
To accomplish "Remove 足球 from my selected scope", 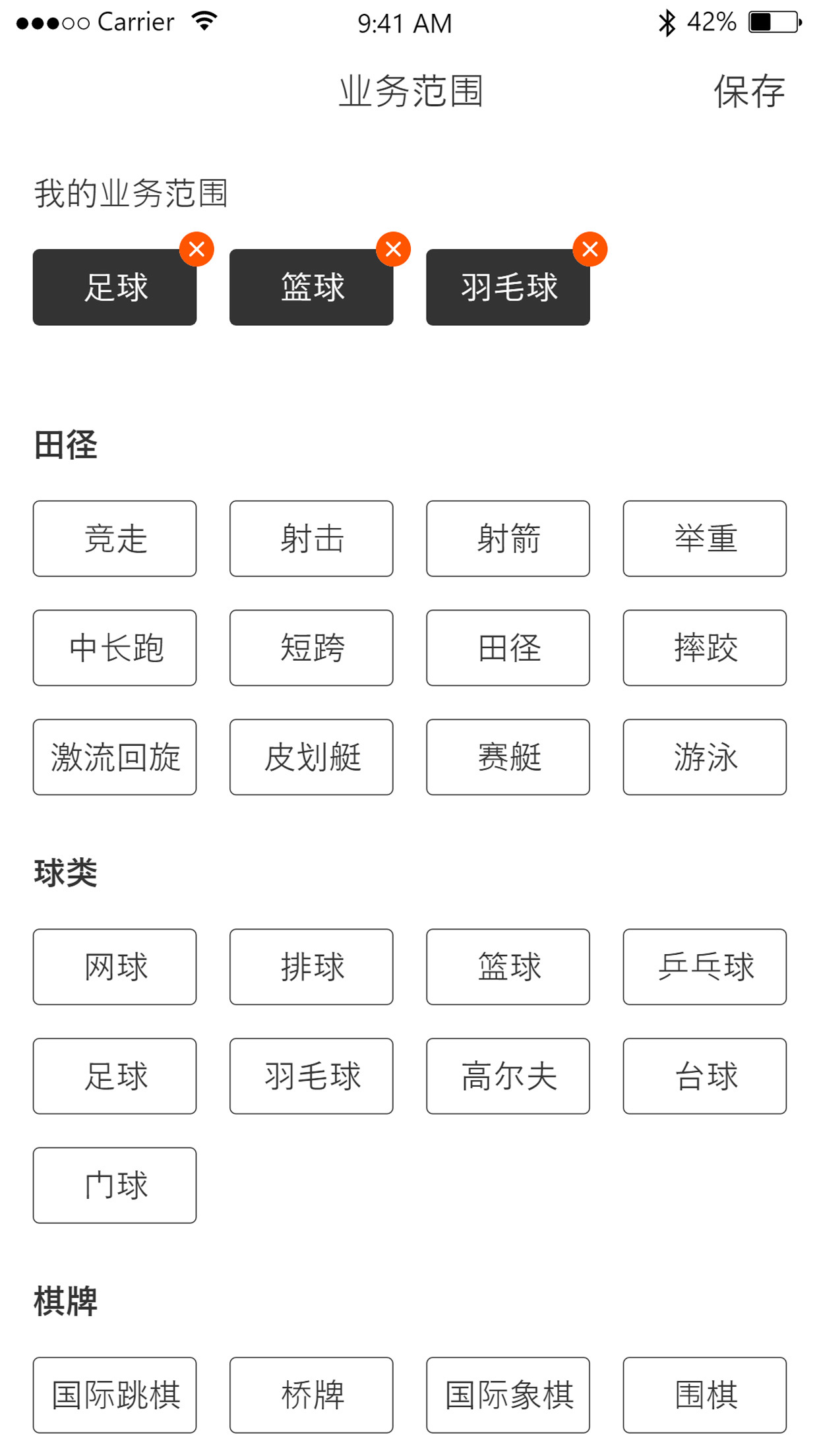I will [x=197, y=249].
